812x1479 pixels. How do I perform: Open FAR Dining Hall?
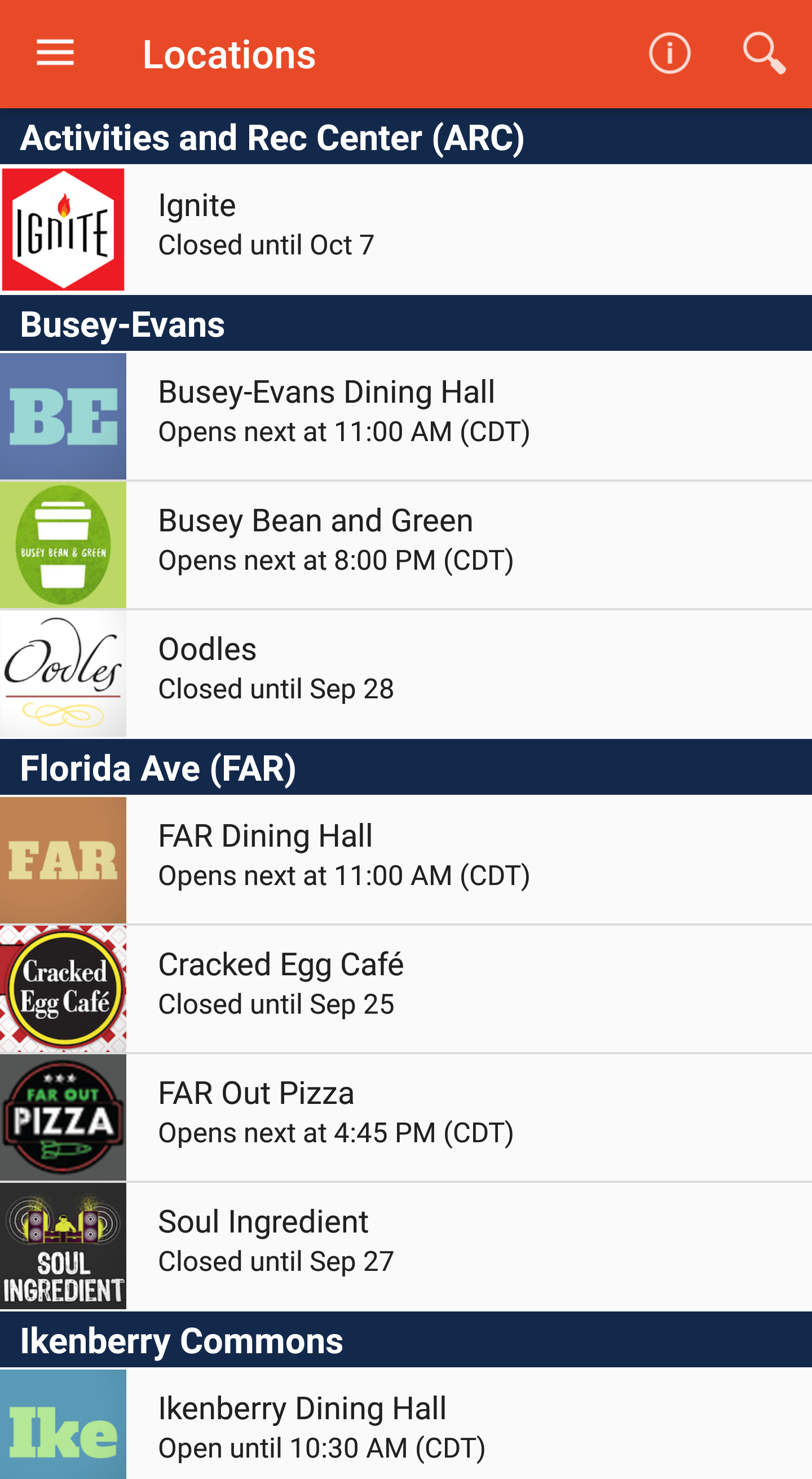coord(405,860)
